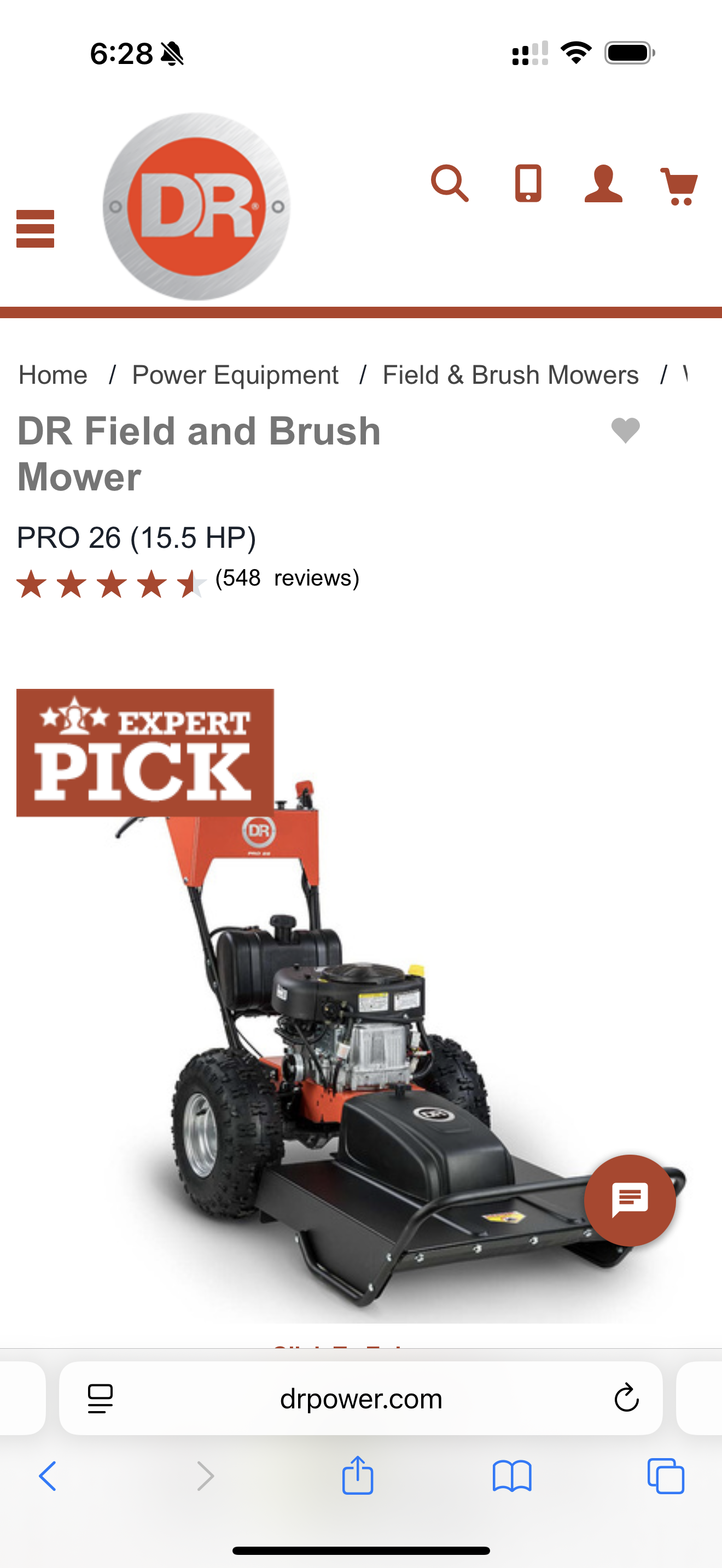722x1568 pixels.
Task: Enlarge the PRO 26 mower product image
Action: [365, 1065]
